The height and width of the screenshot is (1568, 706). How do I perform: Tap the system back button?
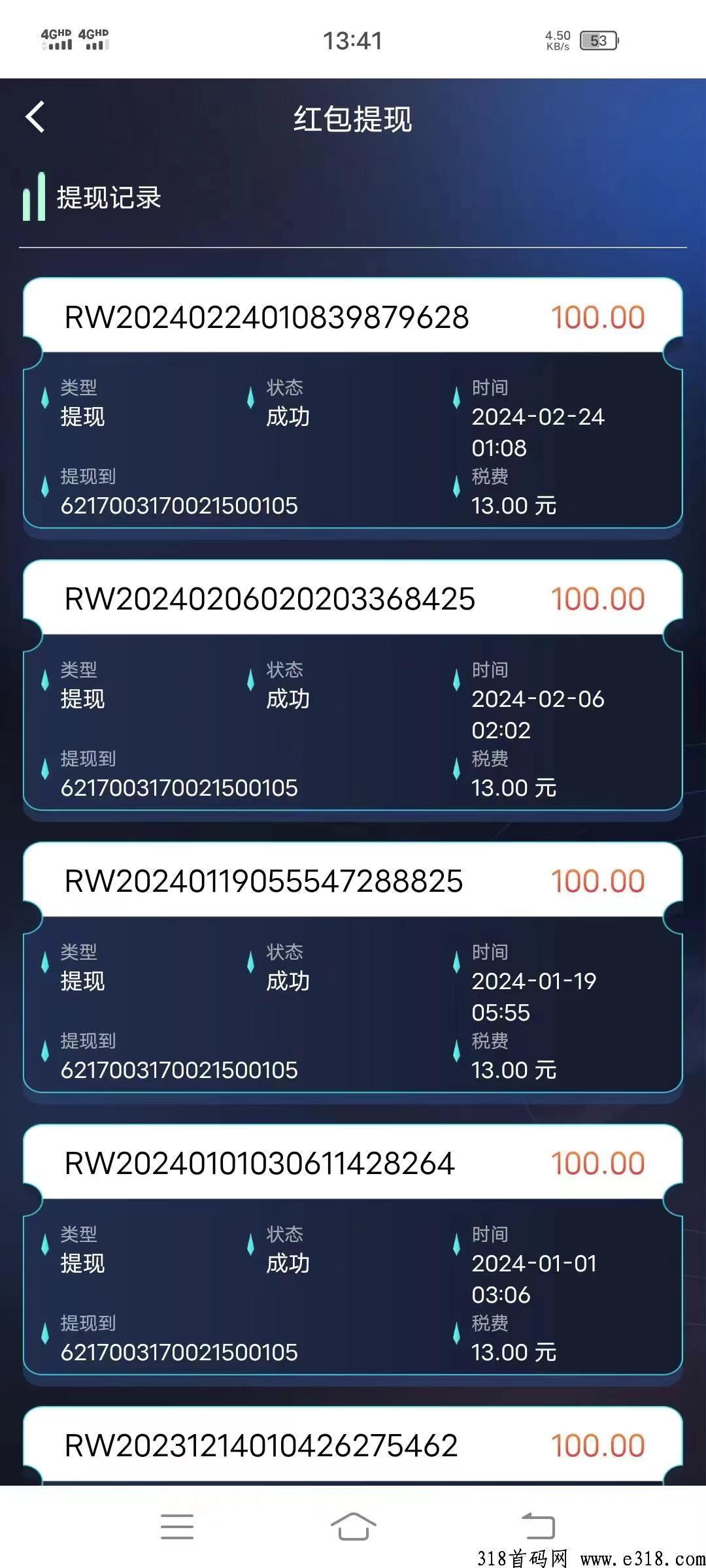pos(538,1526)
